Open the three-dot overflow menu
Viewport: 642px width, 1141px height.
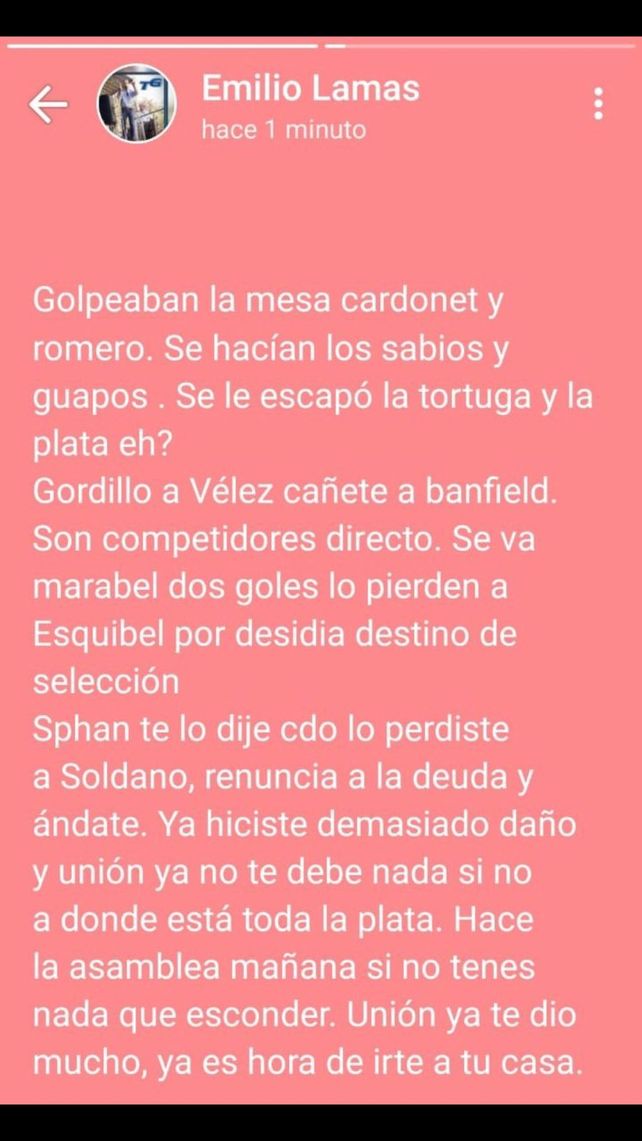point(598,104)
